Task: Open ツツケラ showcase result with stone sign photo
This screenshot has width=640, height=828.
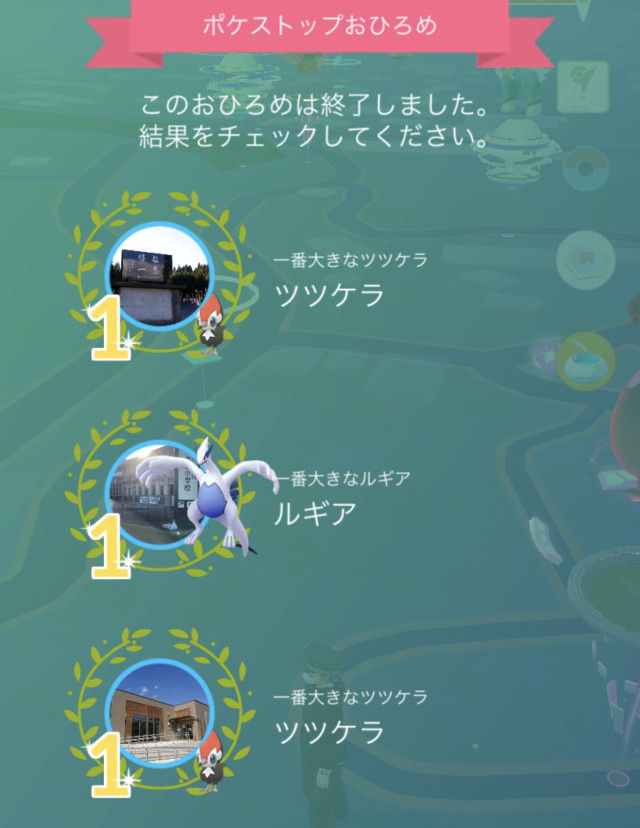Action: (160, 276)
